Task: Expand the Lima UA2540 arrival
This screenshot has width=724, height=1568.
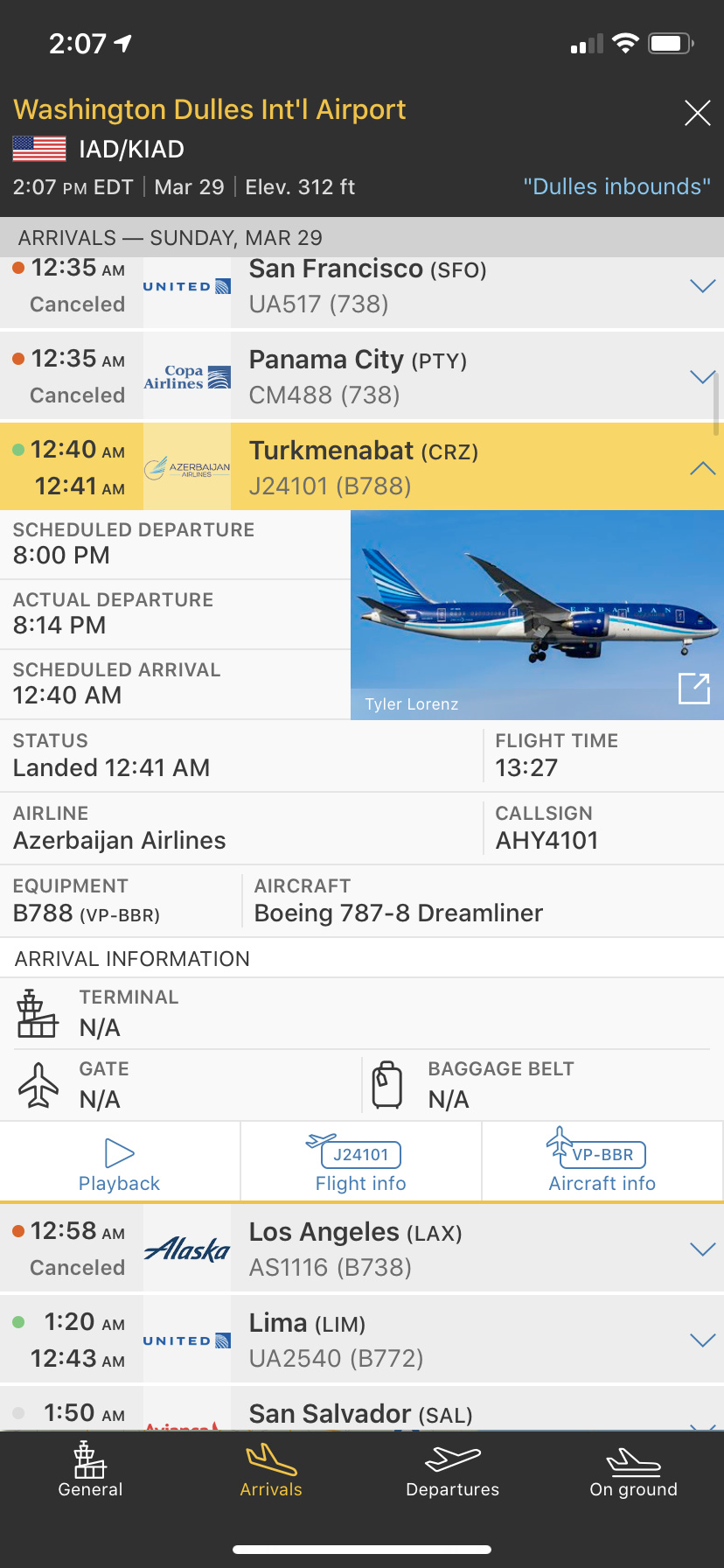Action: pos(702,1340)
